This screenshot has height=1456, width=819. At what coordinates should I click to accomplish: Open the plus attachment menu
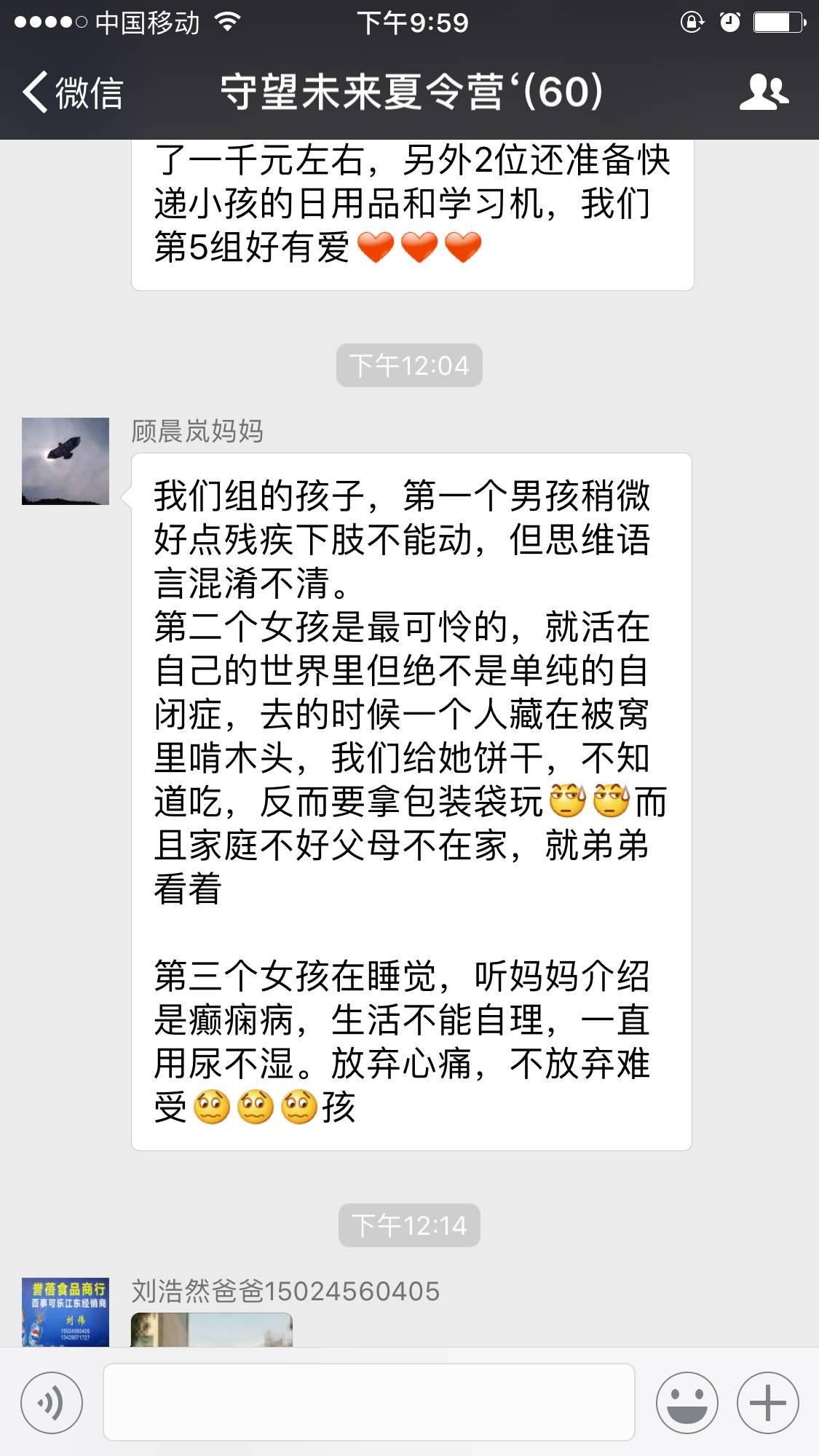point(767,1402)
